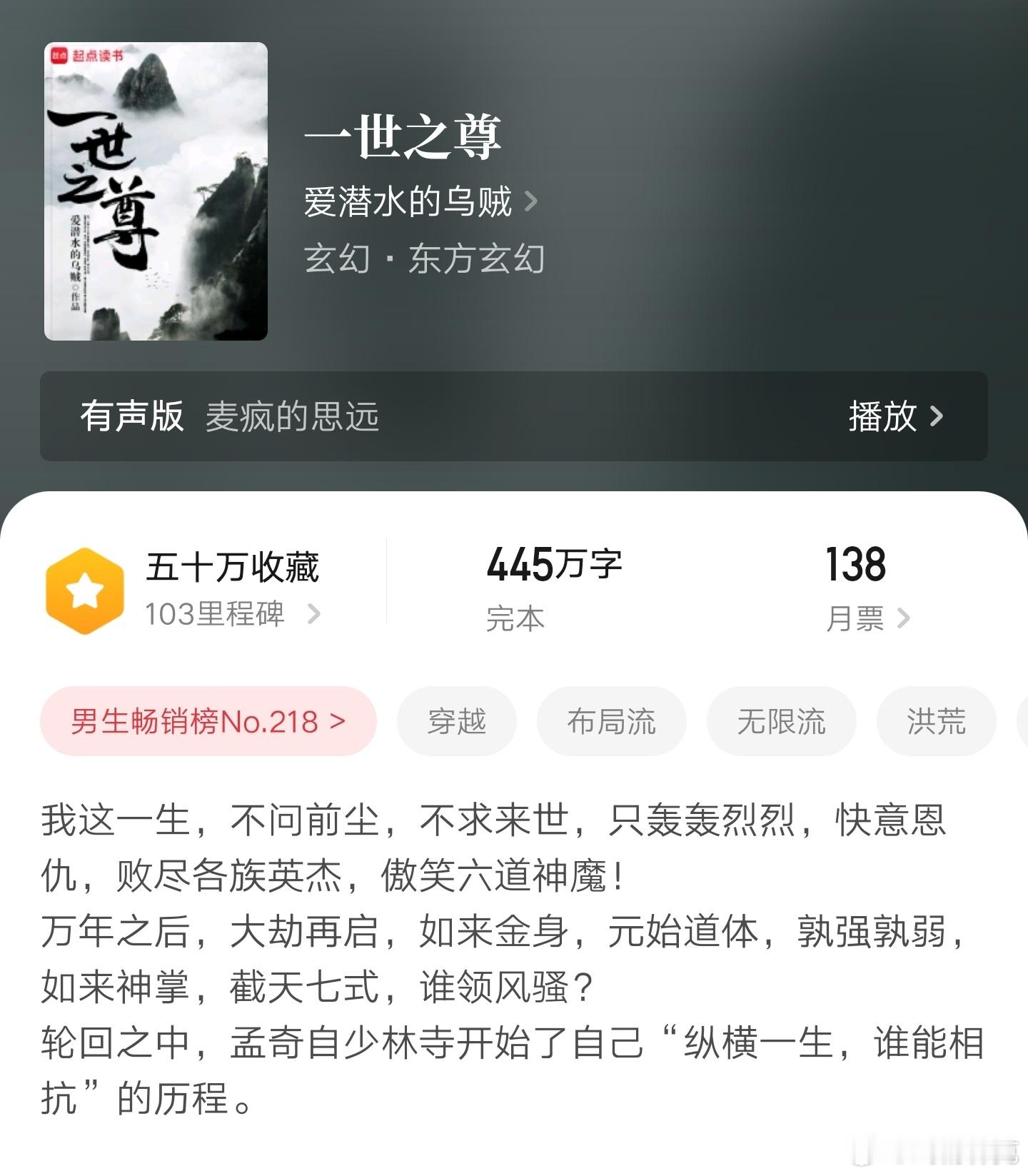Viewport: 1028px width, 1176px height.
Task: Expand the author 爱潜水的乌贼 chevron
Action: coord(532,202)
